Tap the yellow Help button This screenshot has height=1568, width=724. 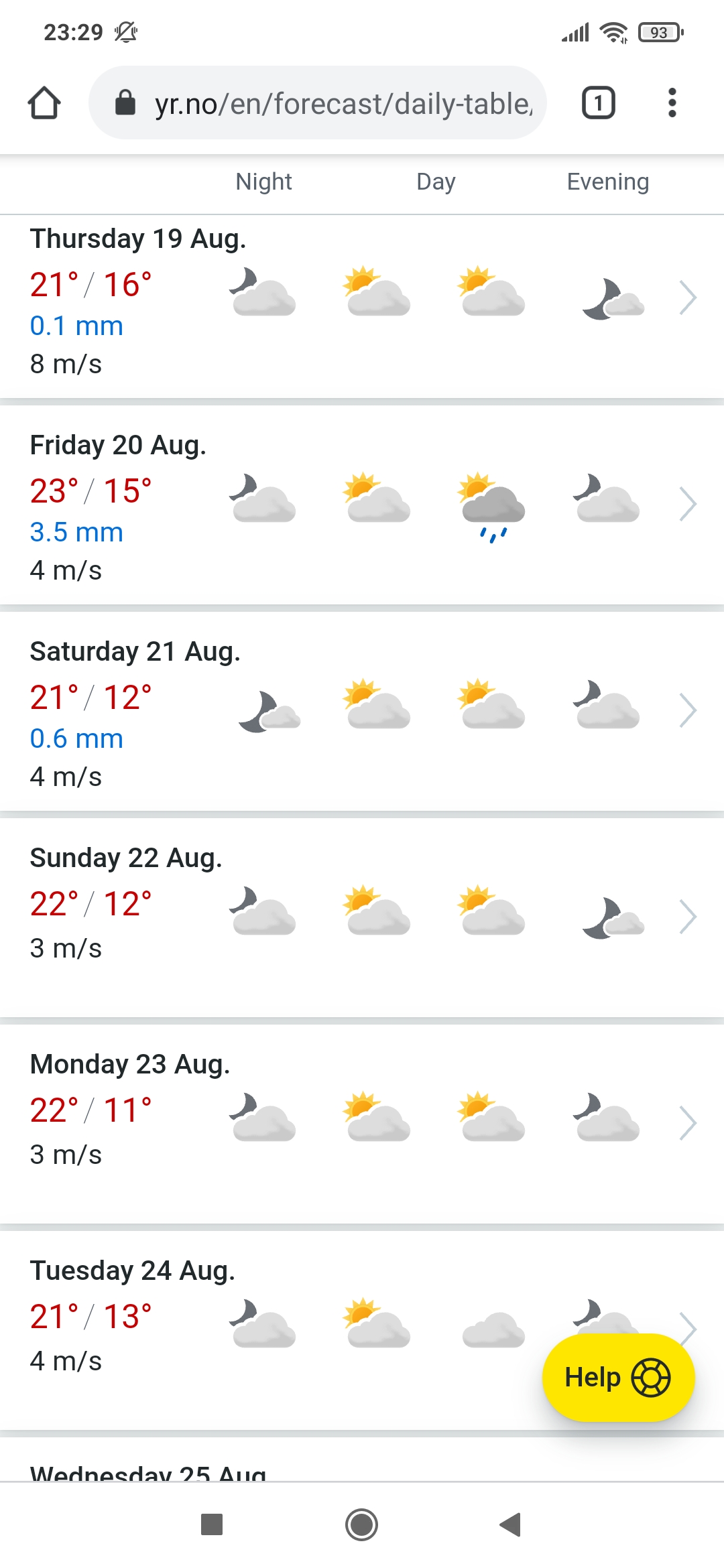[x=618, y=1378]
